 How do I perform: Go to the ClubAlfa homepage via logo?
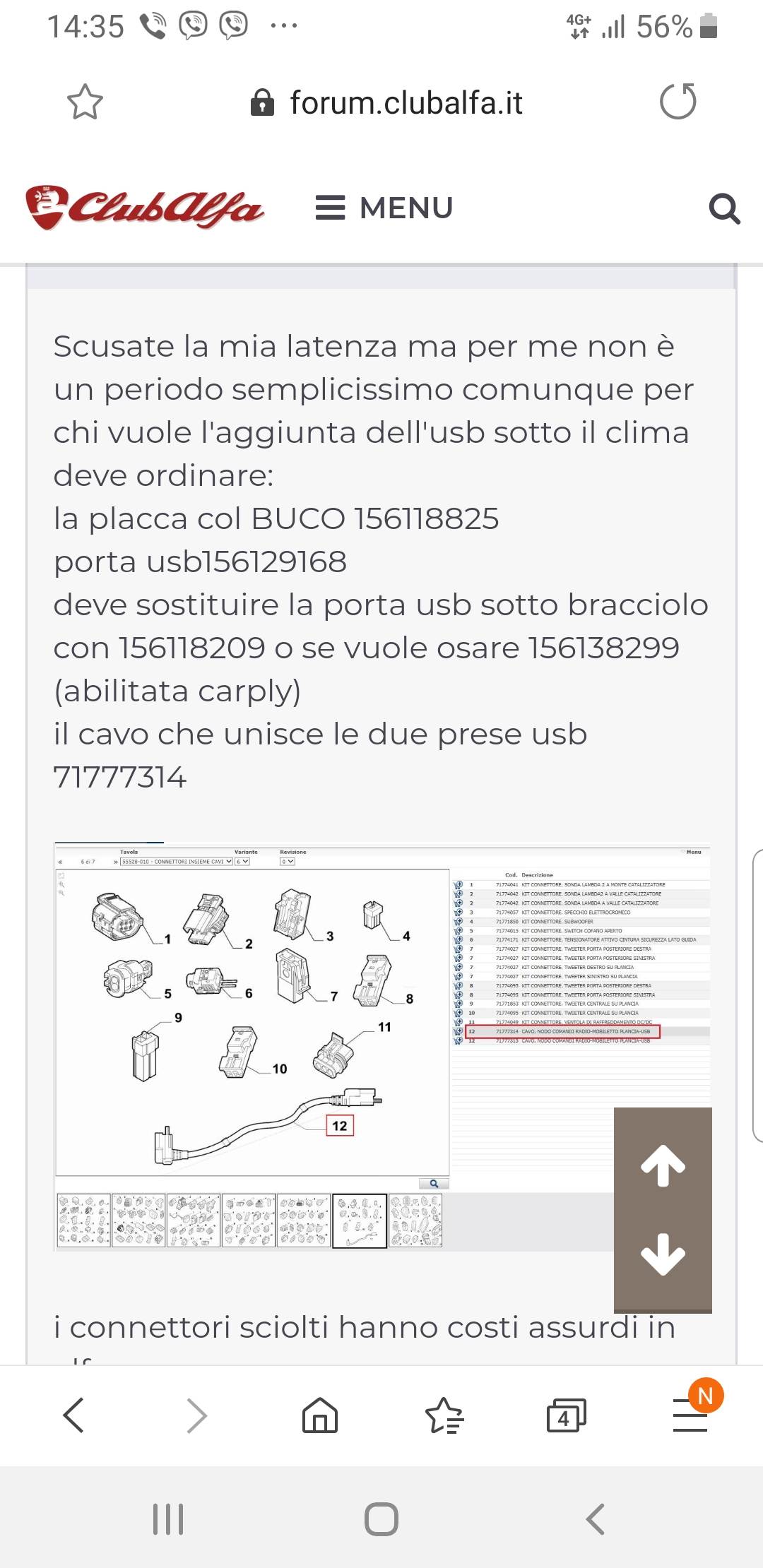(x=145, y=208)
